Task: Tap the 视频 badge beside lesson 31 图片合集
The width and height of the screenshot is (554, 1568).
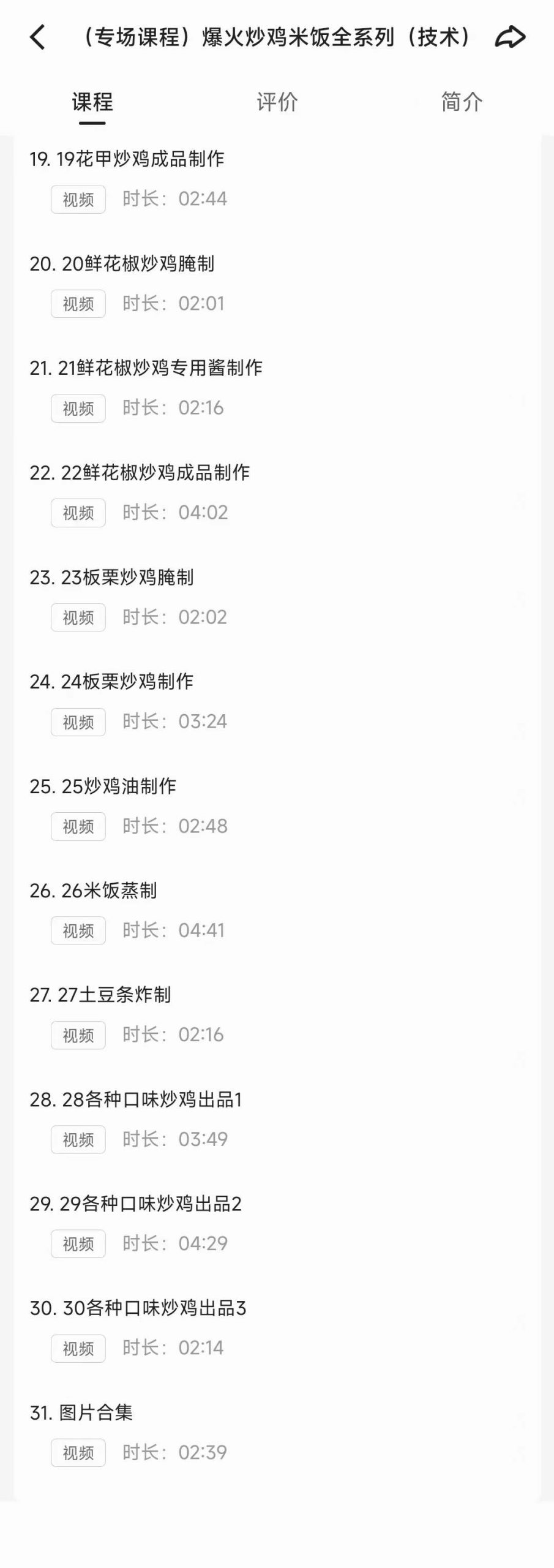Action: (78, 1451)
